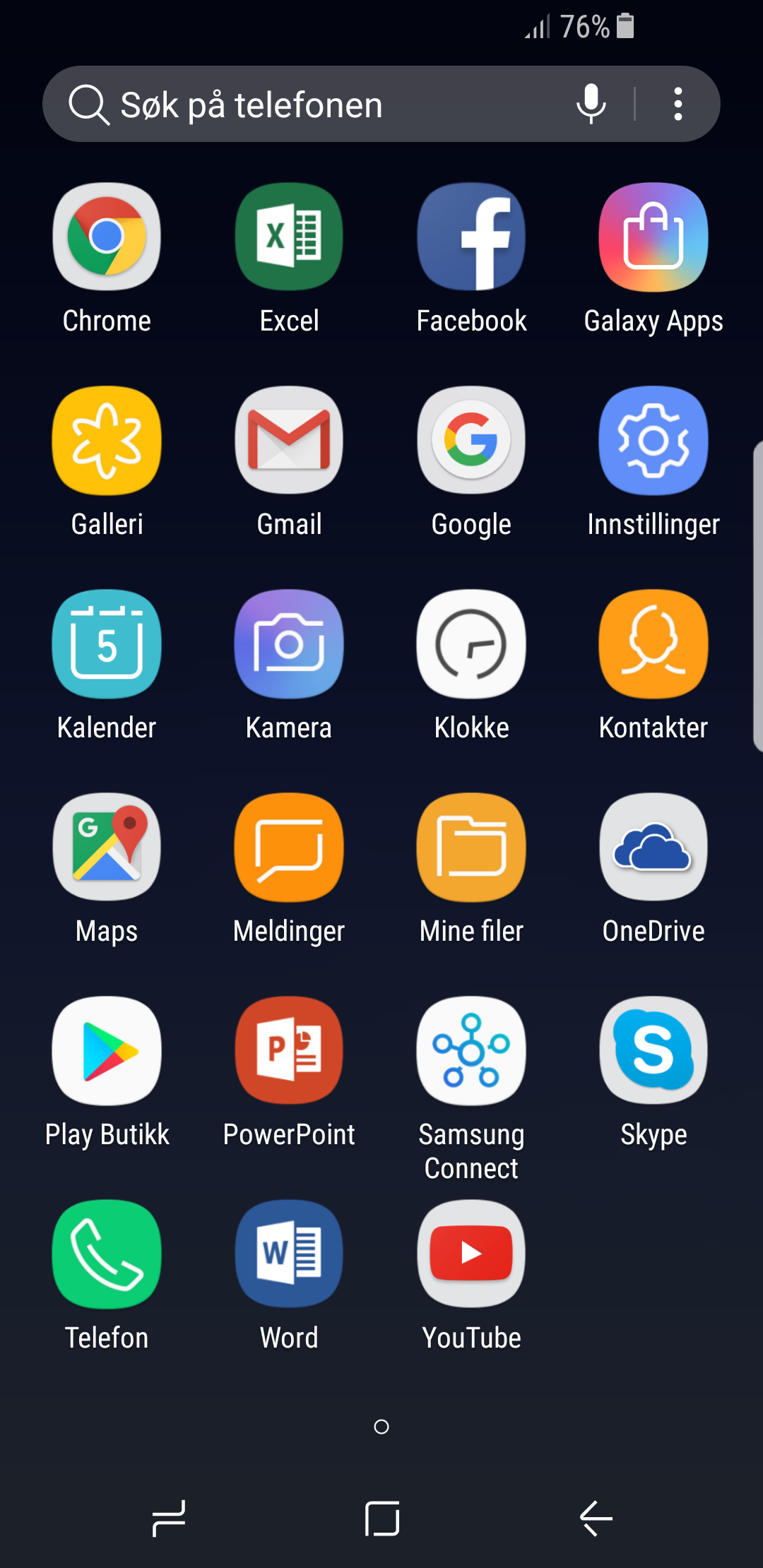Viewport: 763px width, 1568px height.
Task: Tap the system back button
Action: [596, 1518]
